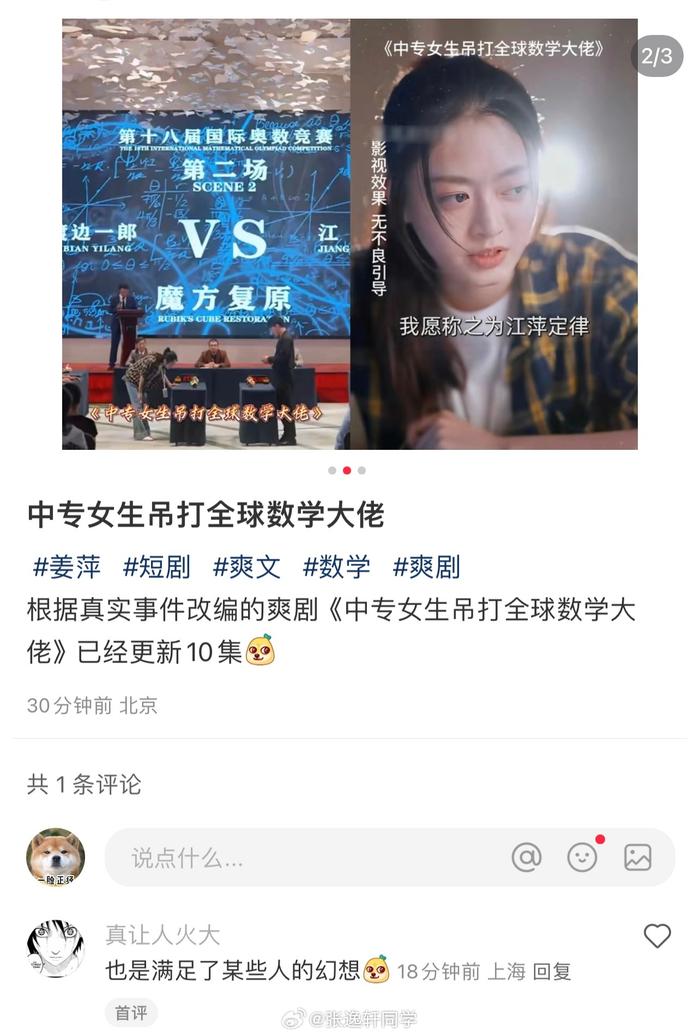Open the #短剧 hashtag

(156, 566)
